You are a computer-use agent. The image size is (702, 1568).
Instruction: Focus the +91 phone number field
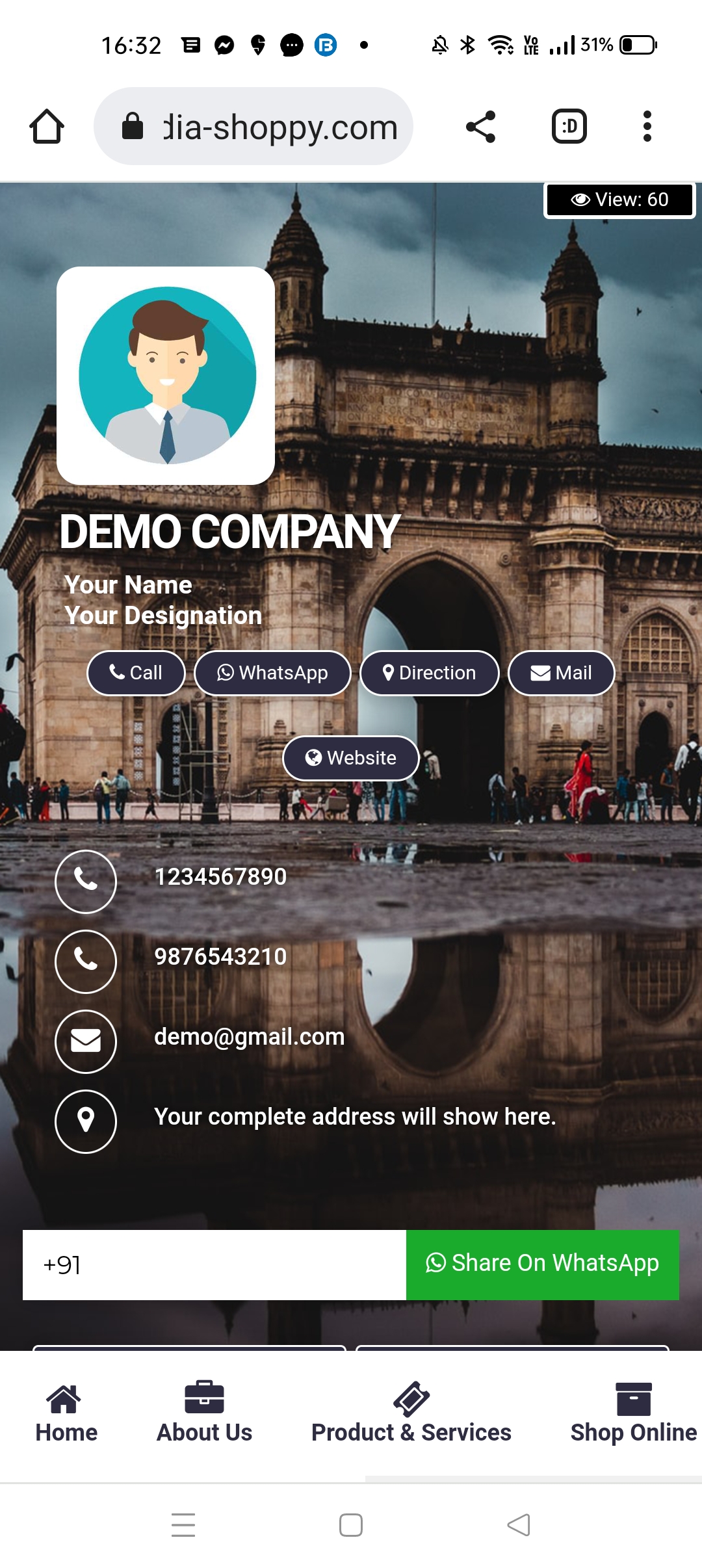click(x=214, y=1265)
